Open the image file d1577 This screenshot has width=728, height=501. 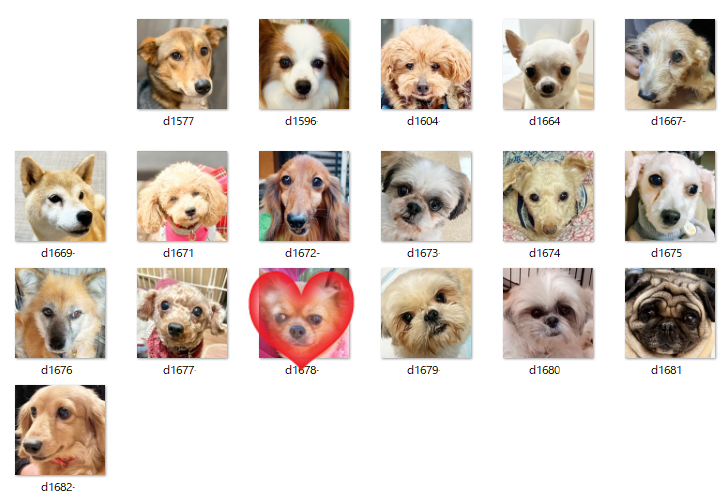pyautogui.click(x=182, y=64)
